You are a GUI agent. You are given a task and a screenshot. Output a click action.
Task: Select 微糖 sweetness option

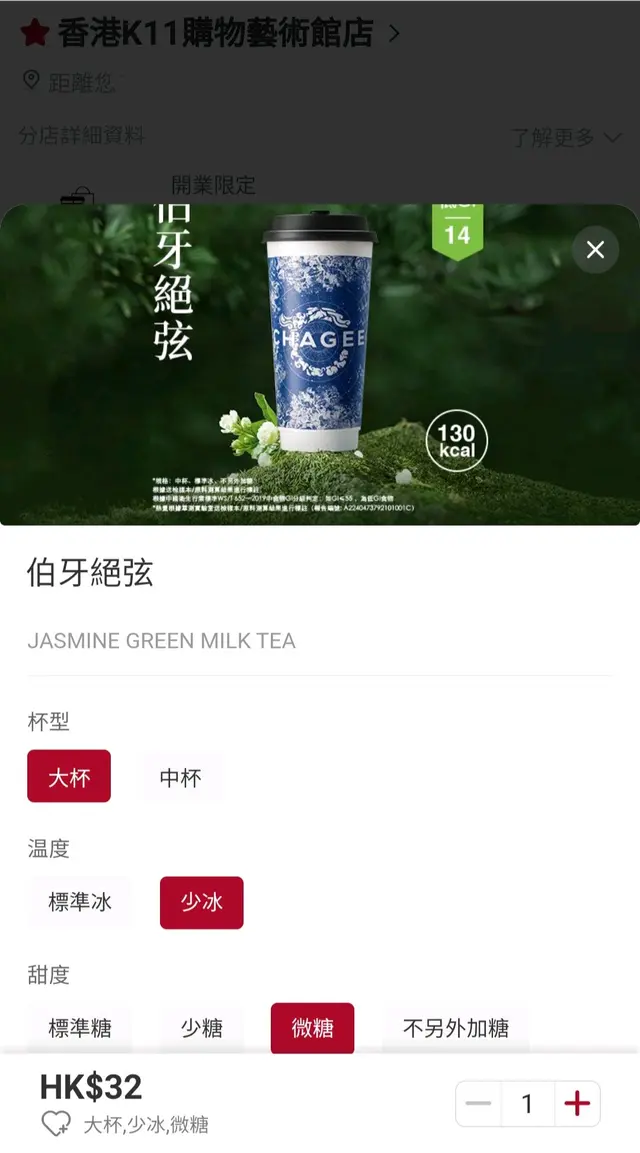coord(312,1028)
